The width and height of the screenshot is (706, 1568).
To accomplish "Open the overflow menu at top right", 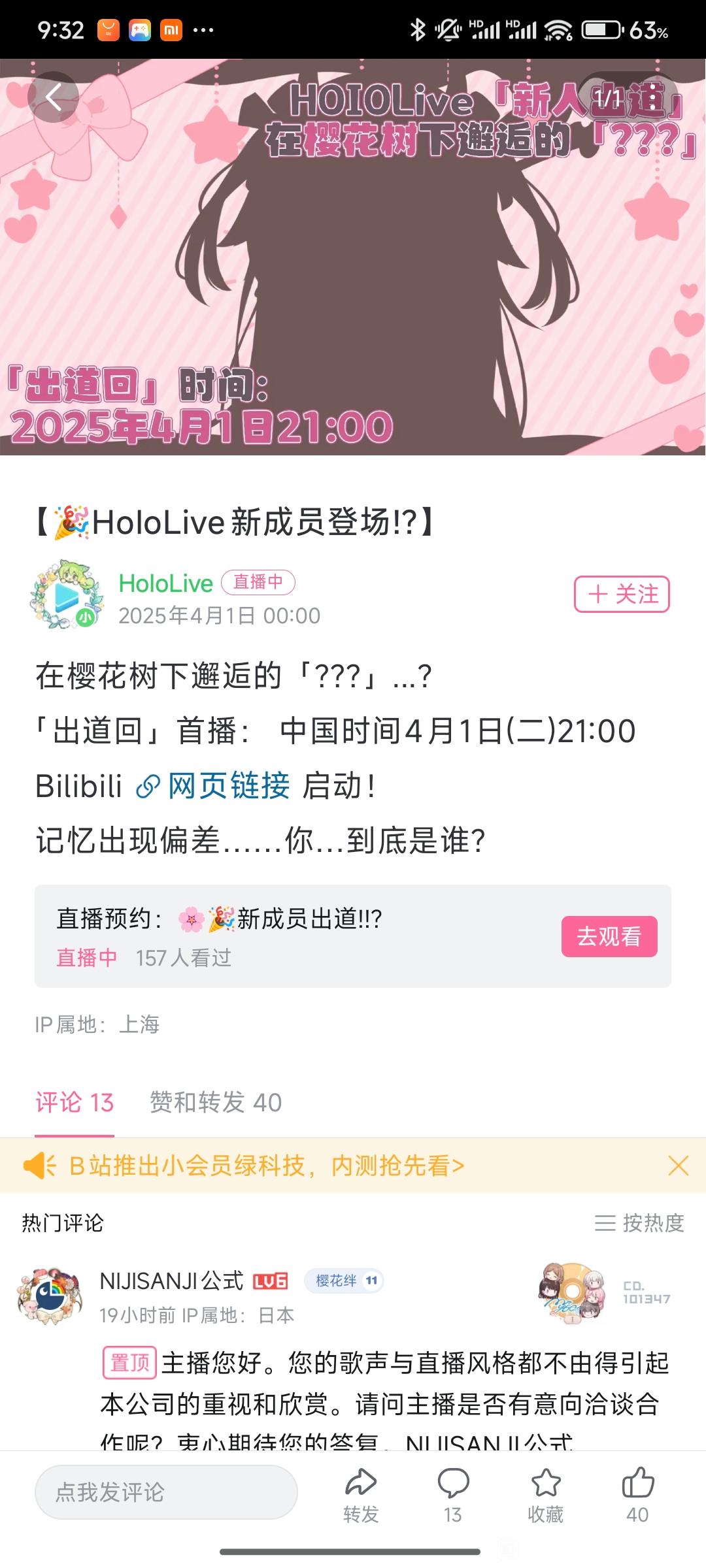I will [652, 97].
